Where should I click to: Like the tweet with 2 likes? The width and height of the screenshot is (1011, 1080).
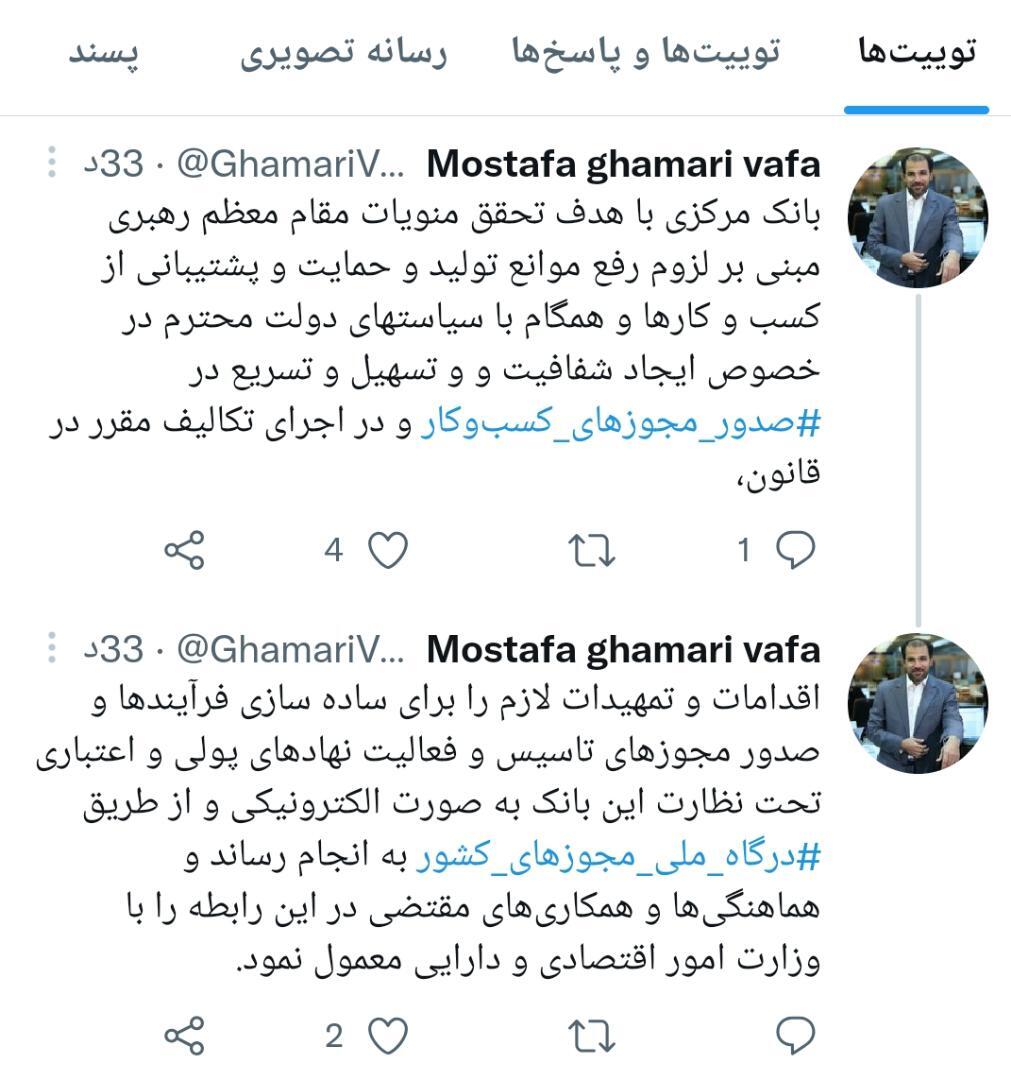[387, 1035]
